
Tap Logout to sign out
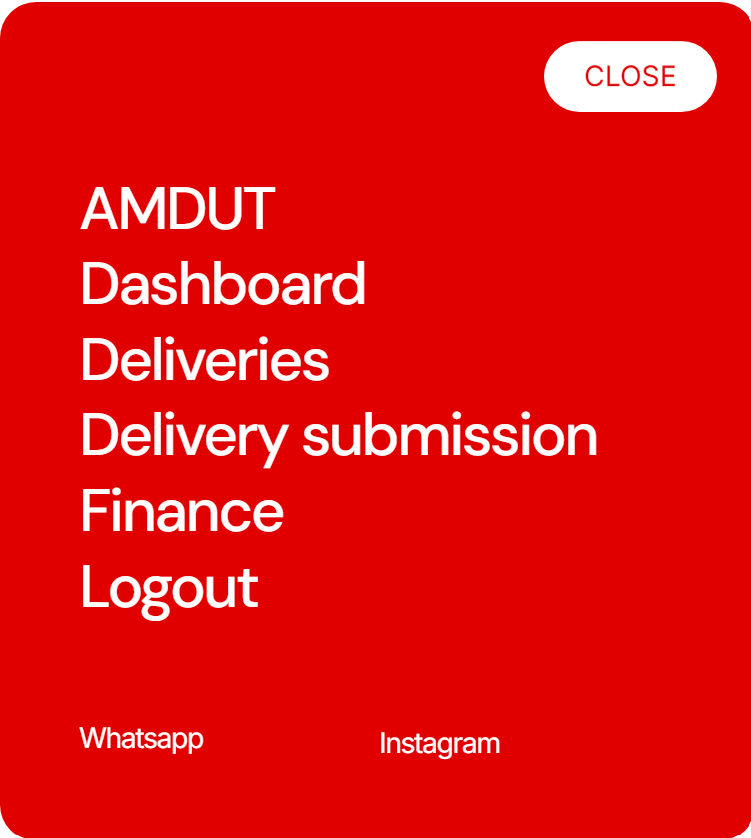(169, 587)
